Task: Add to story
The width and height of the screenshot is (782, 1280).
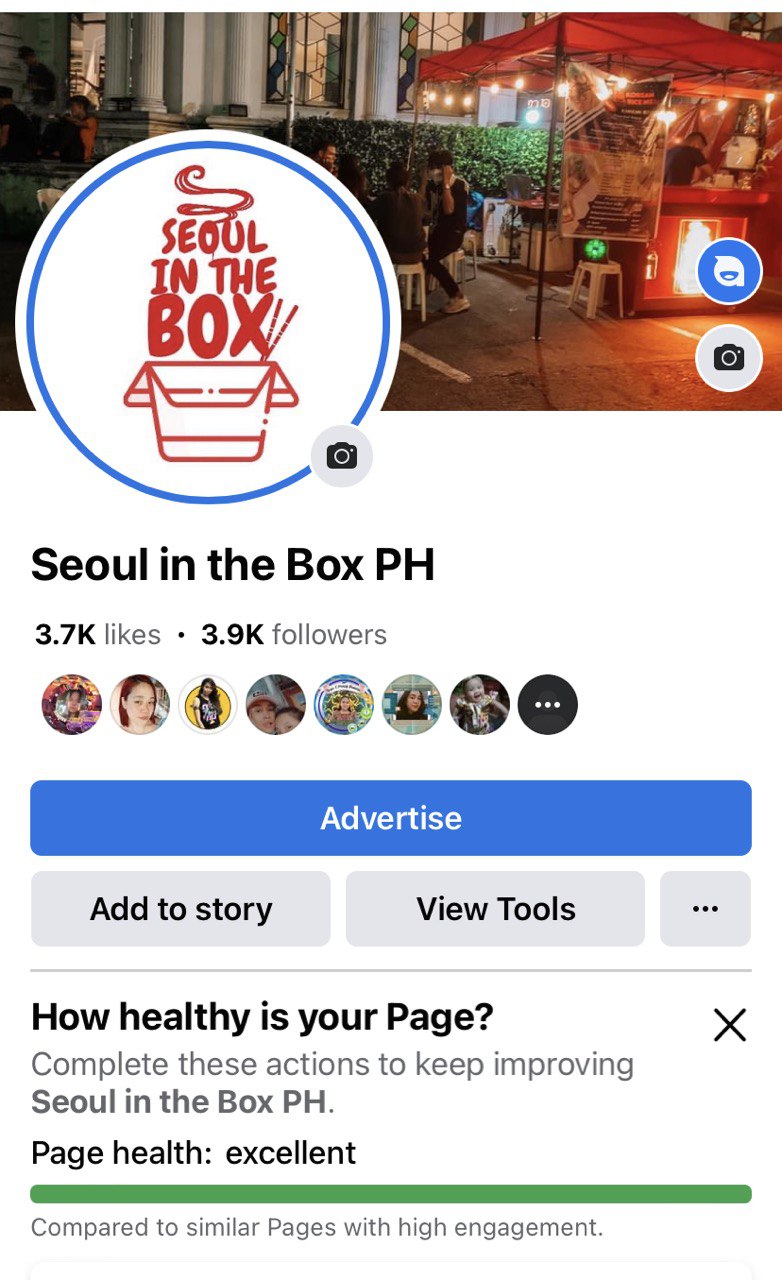Action: pos(180,909)
